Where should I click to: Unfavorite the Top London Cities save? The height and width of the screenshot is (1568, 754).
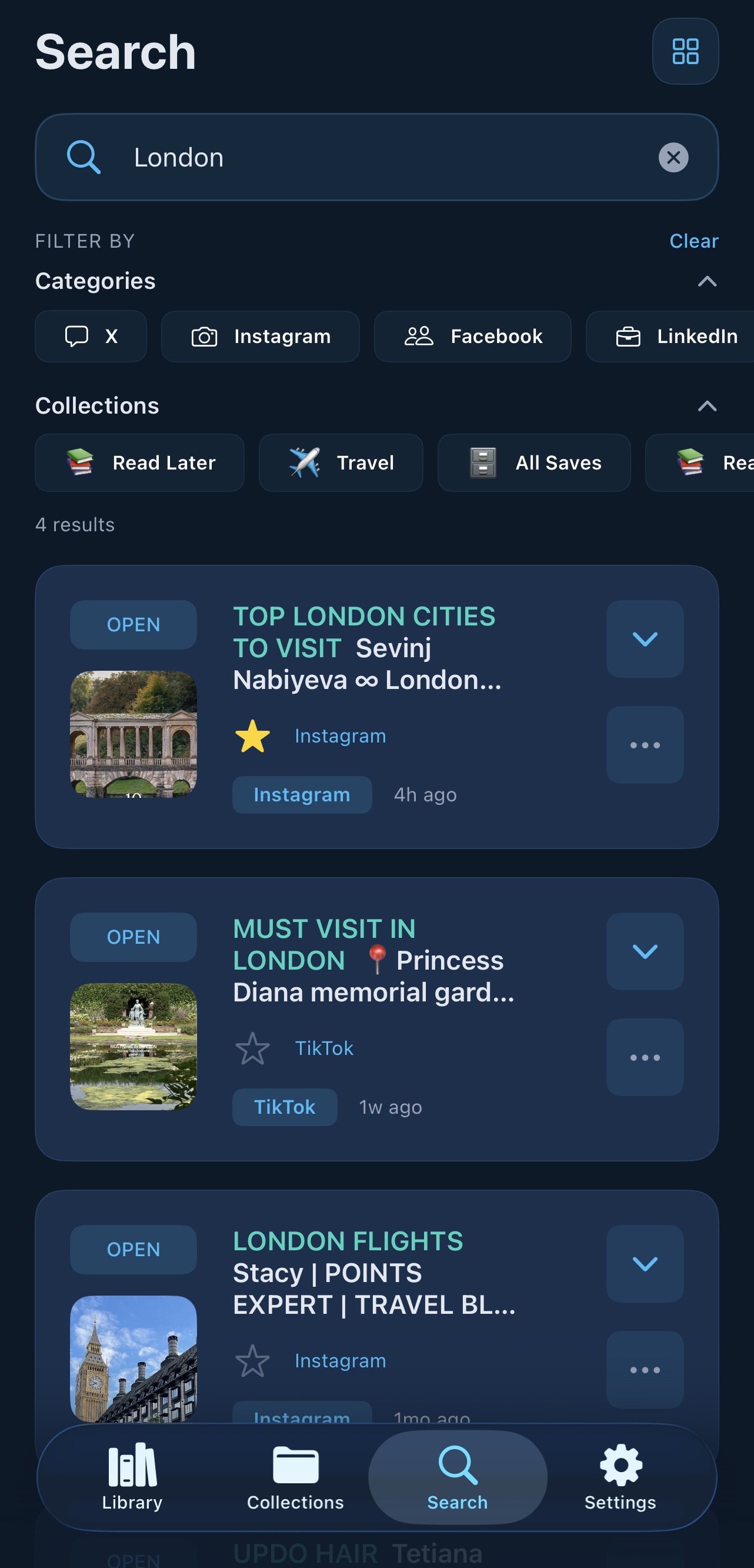coord(252,736)
